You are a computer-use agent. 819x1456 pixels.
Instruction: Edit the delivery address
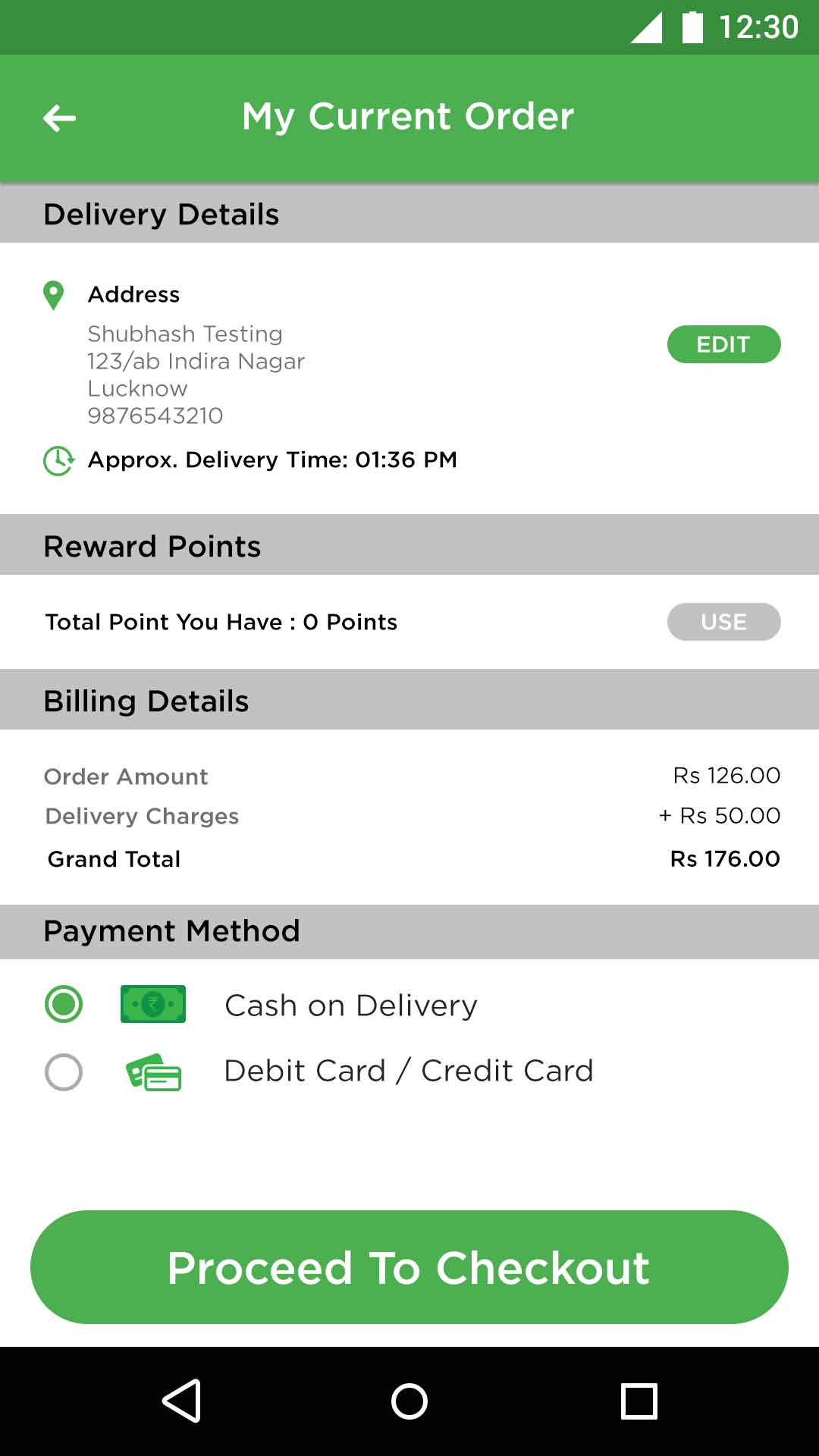(x=723, y=344)
